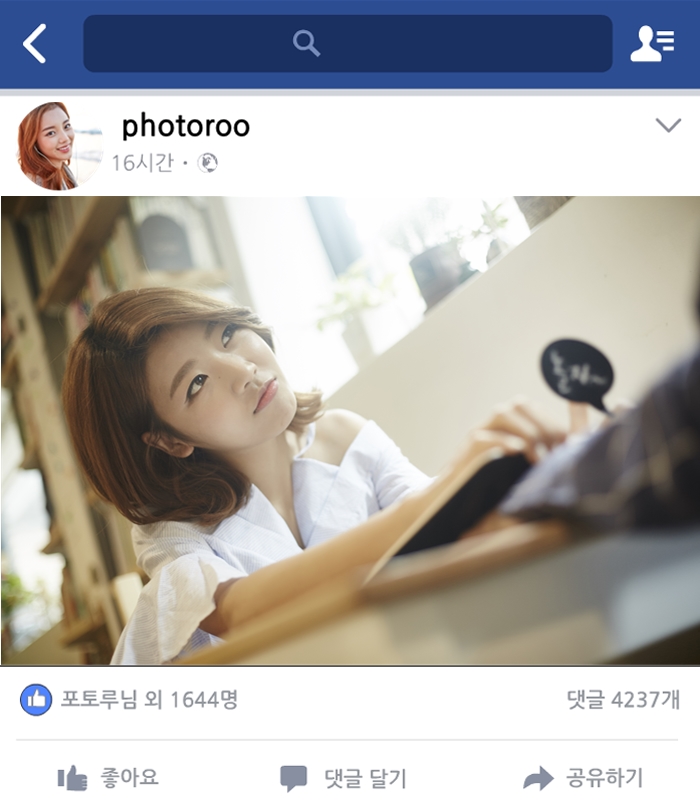Tap the search box in the top bar

click(x=347, y=44)
